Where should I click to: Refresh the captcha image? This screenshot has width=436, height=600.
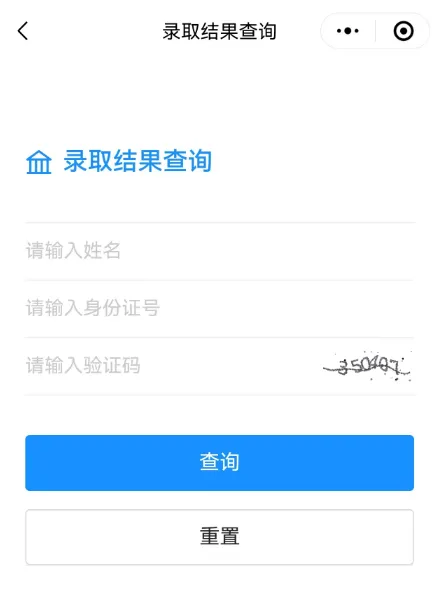(x=367, y=366)
